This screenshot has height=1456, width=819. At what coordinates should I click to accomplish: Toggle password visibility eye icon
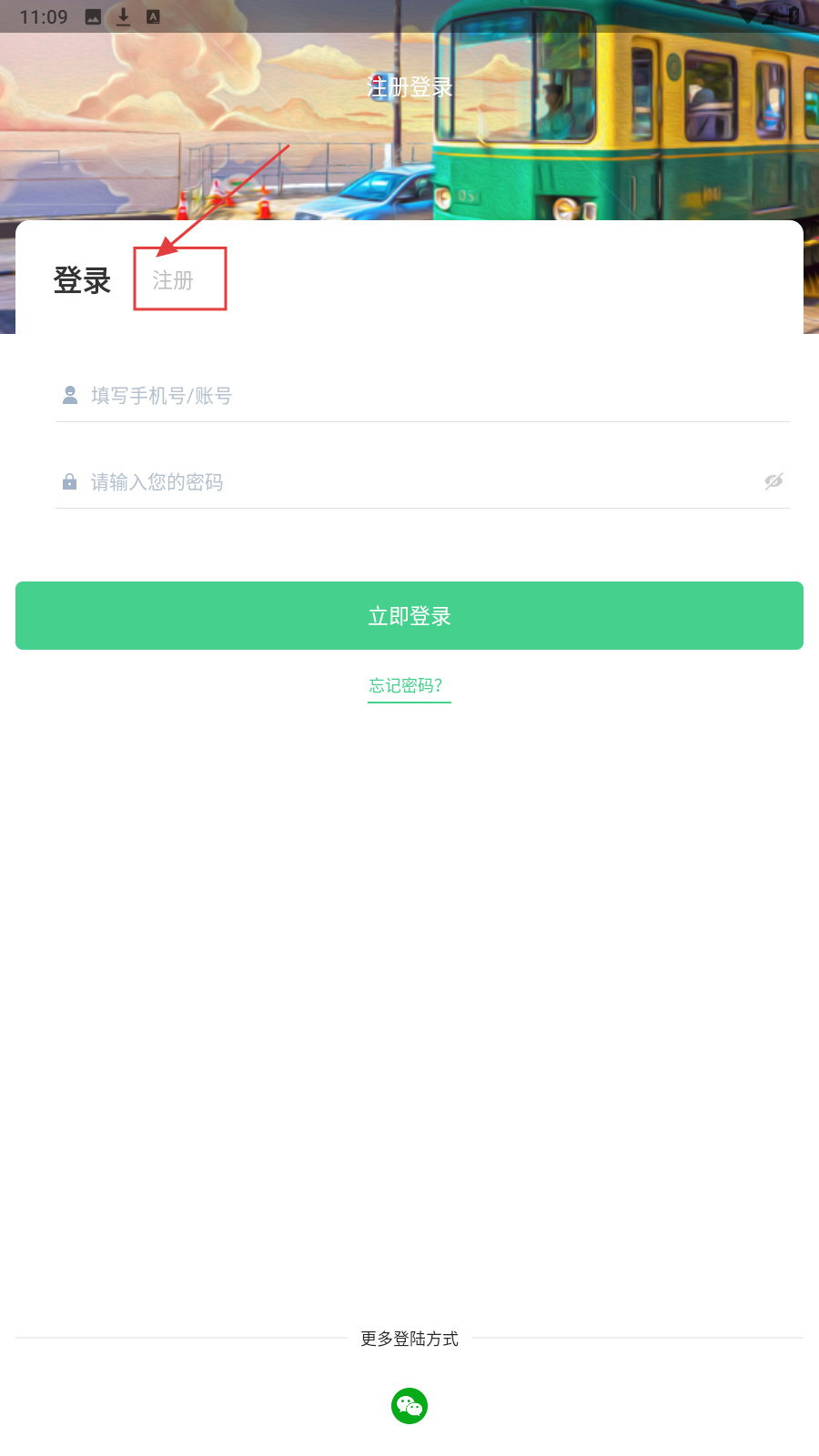click(773, 481)
